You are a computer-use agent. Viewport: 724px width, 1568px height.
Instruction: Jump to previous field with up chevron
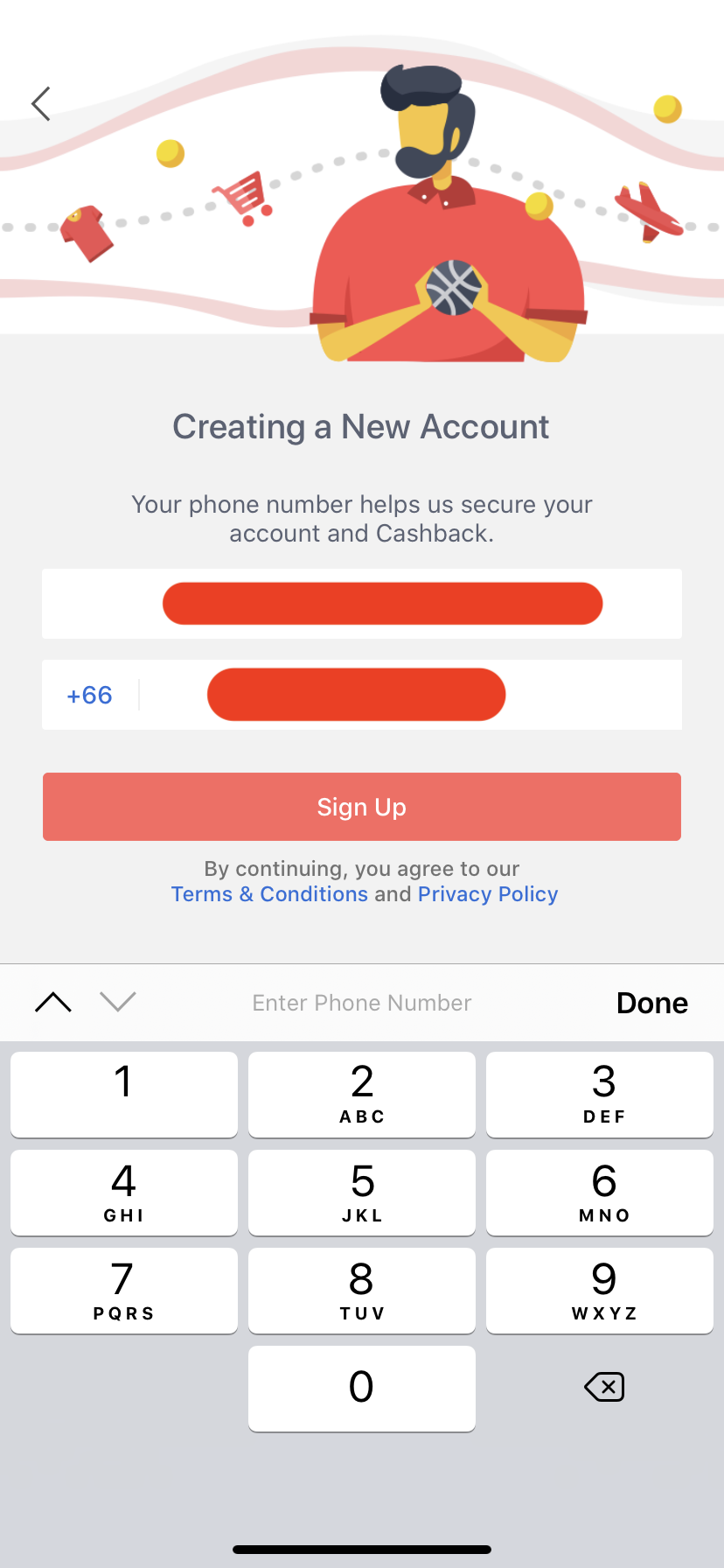53,1002
